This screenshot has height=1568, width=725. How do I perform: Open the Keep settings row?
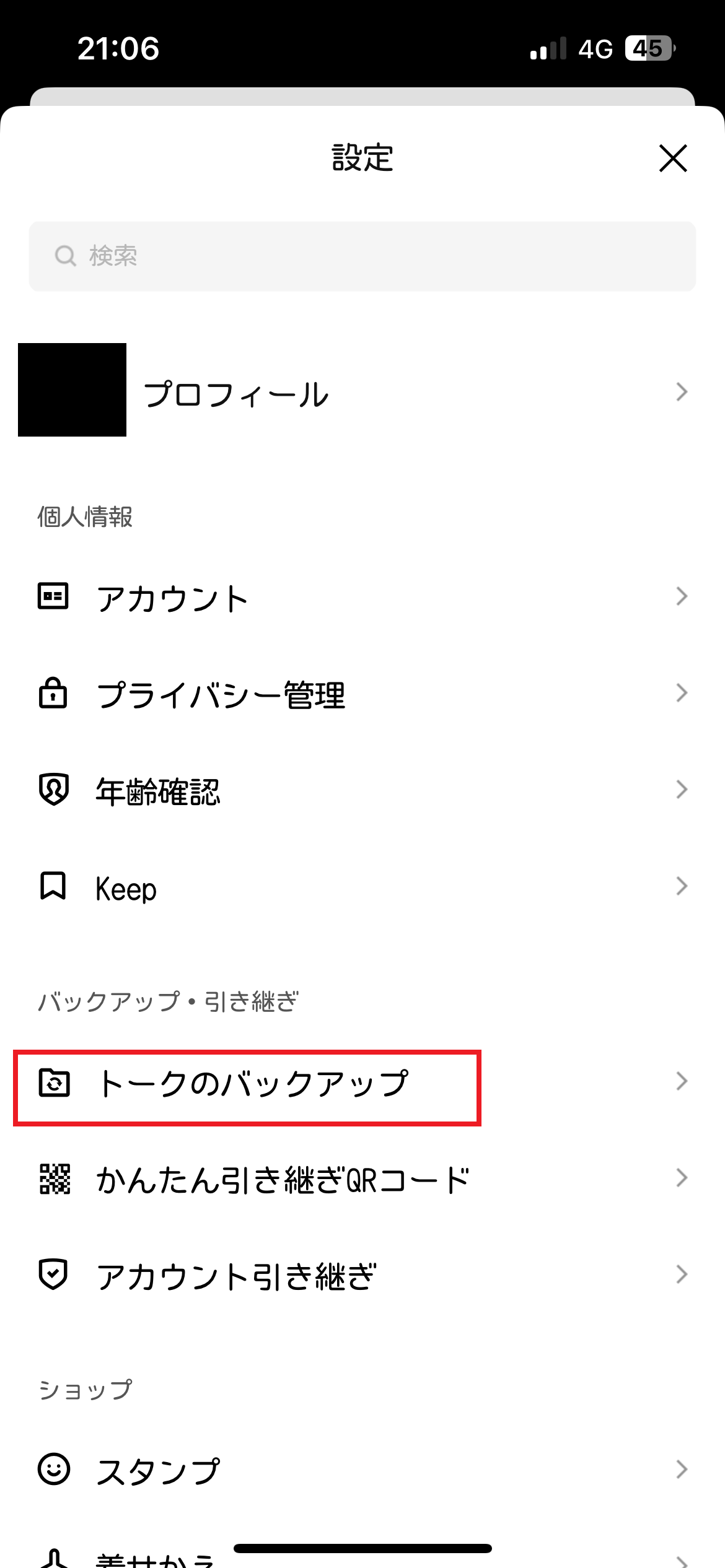[362, 887]
